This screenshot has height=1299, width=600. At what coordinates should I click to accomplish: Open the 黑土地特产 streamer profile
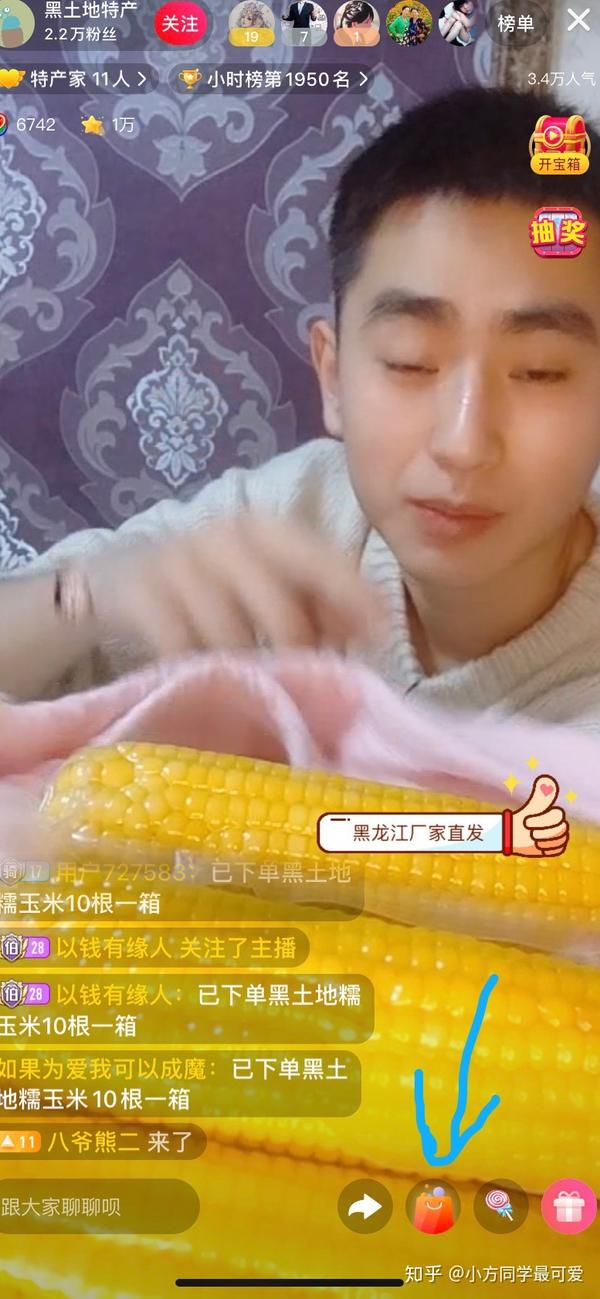(90, 22)
